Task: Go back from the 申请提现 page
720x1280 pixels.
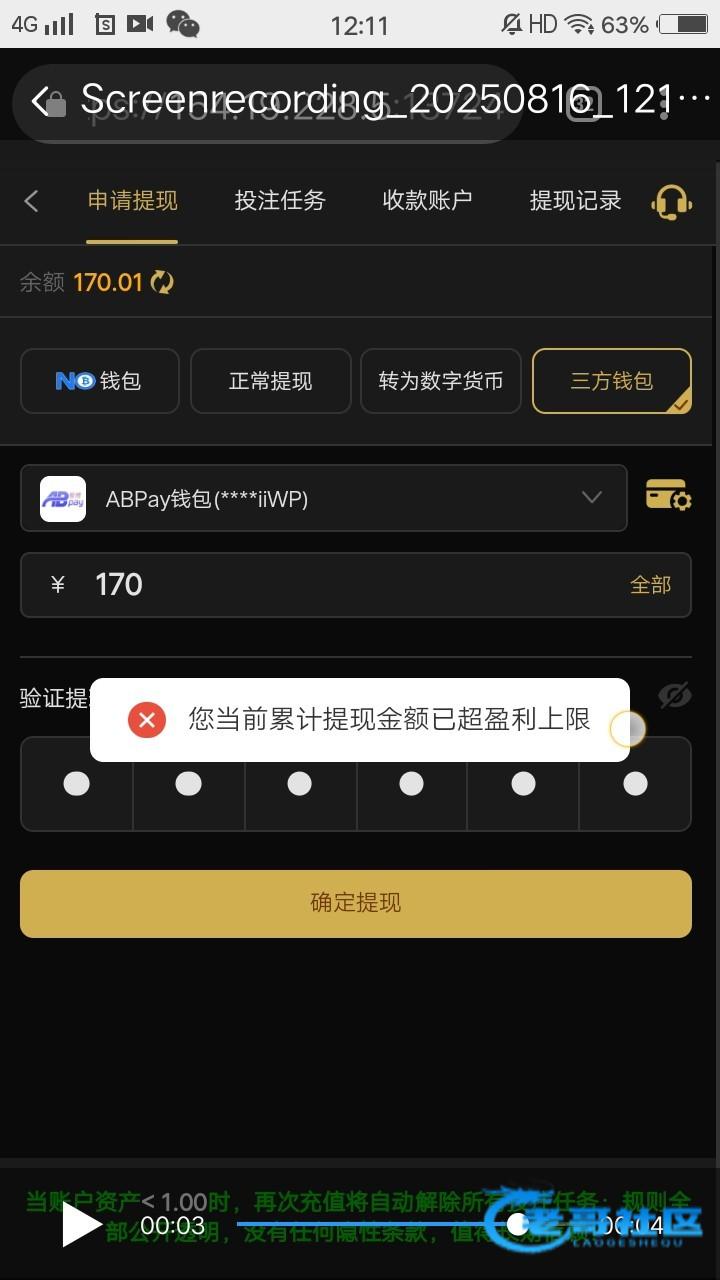Action: (x=32, y=201)
